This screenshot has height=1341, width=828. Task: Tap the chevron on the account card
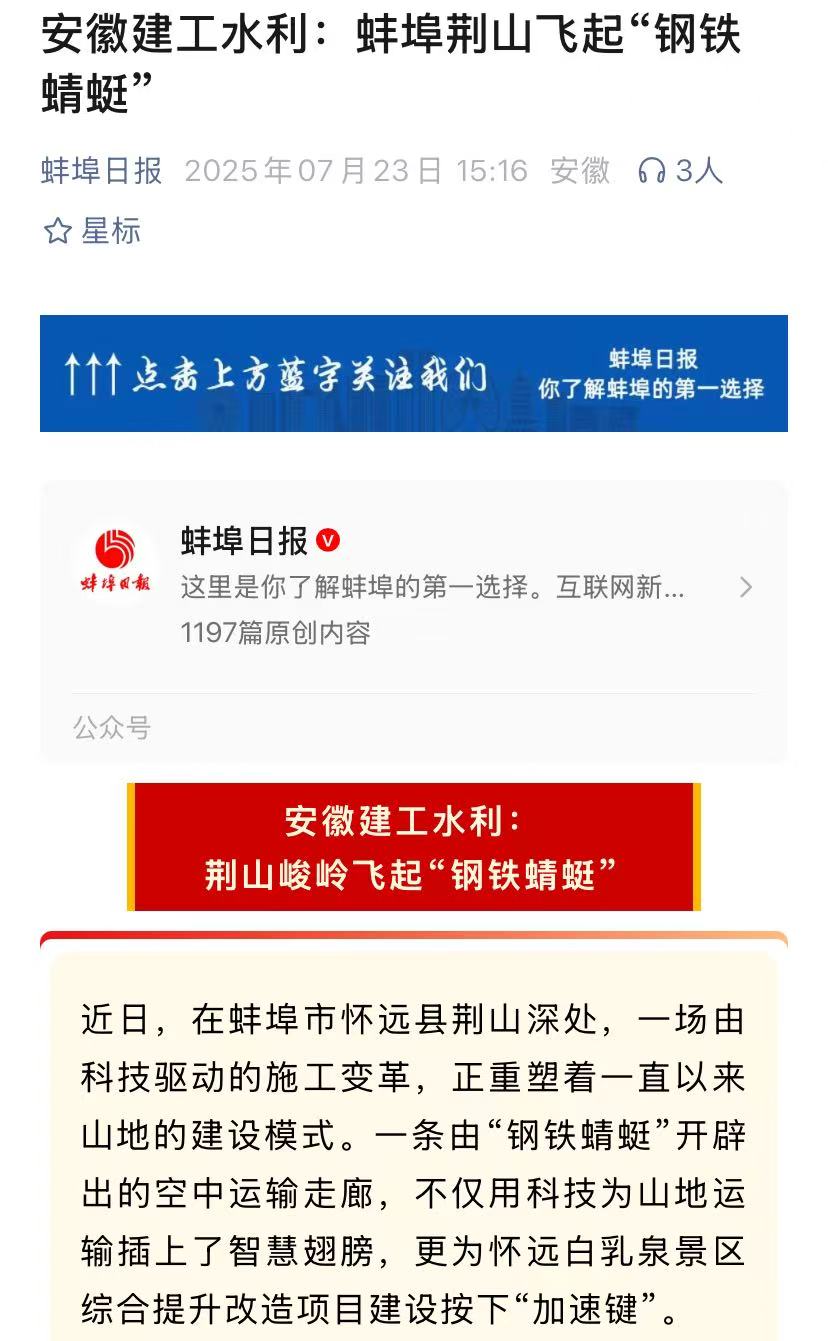[x=745, y=587]
